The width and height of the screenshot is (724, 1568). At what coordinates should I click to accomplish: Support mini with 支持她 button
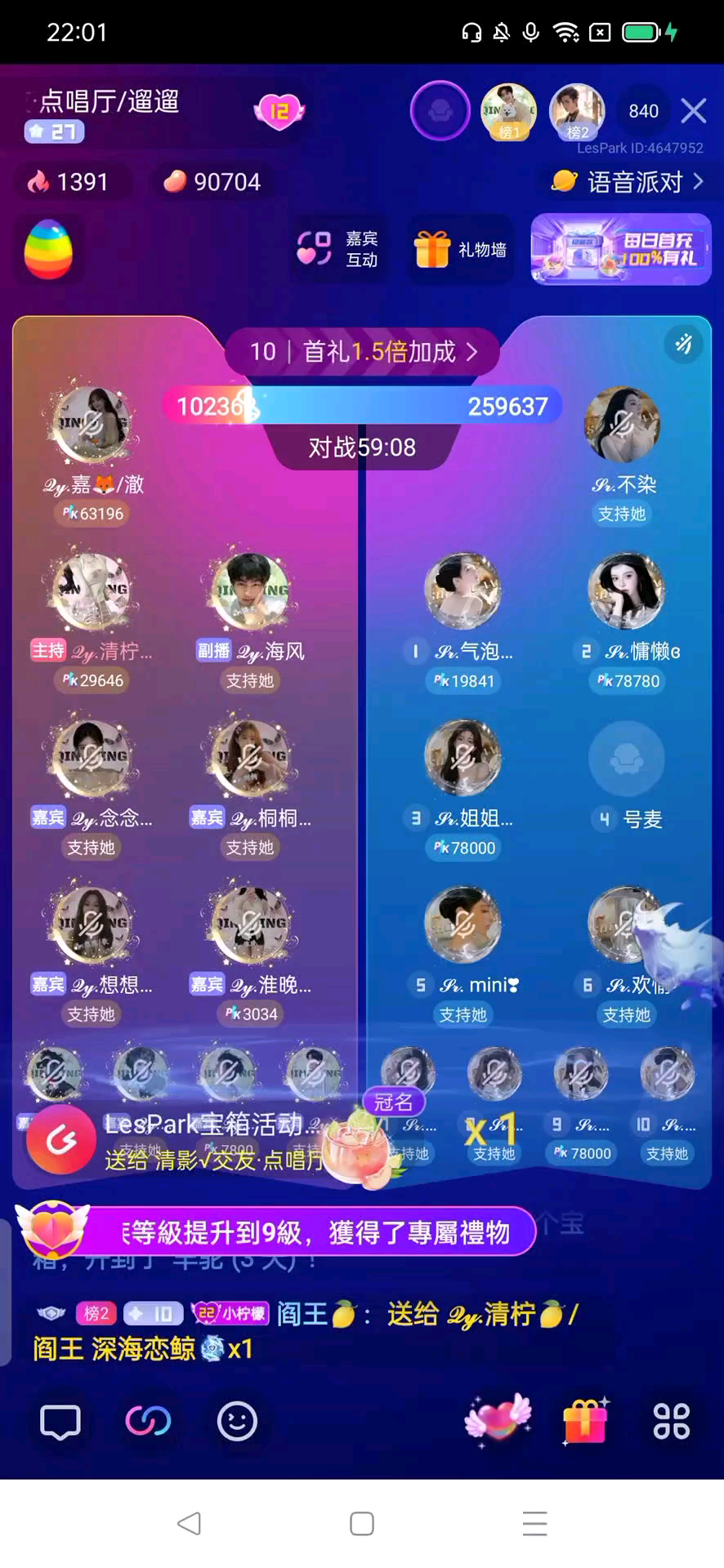pos(463,1014)
